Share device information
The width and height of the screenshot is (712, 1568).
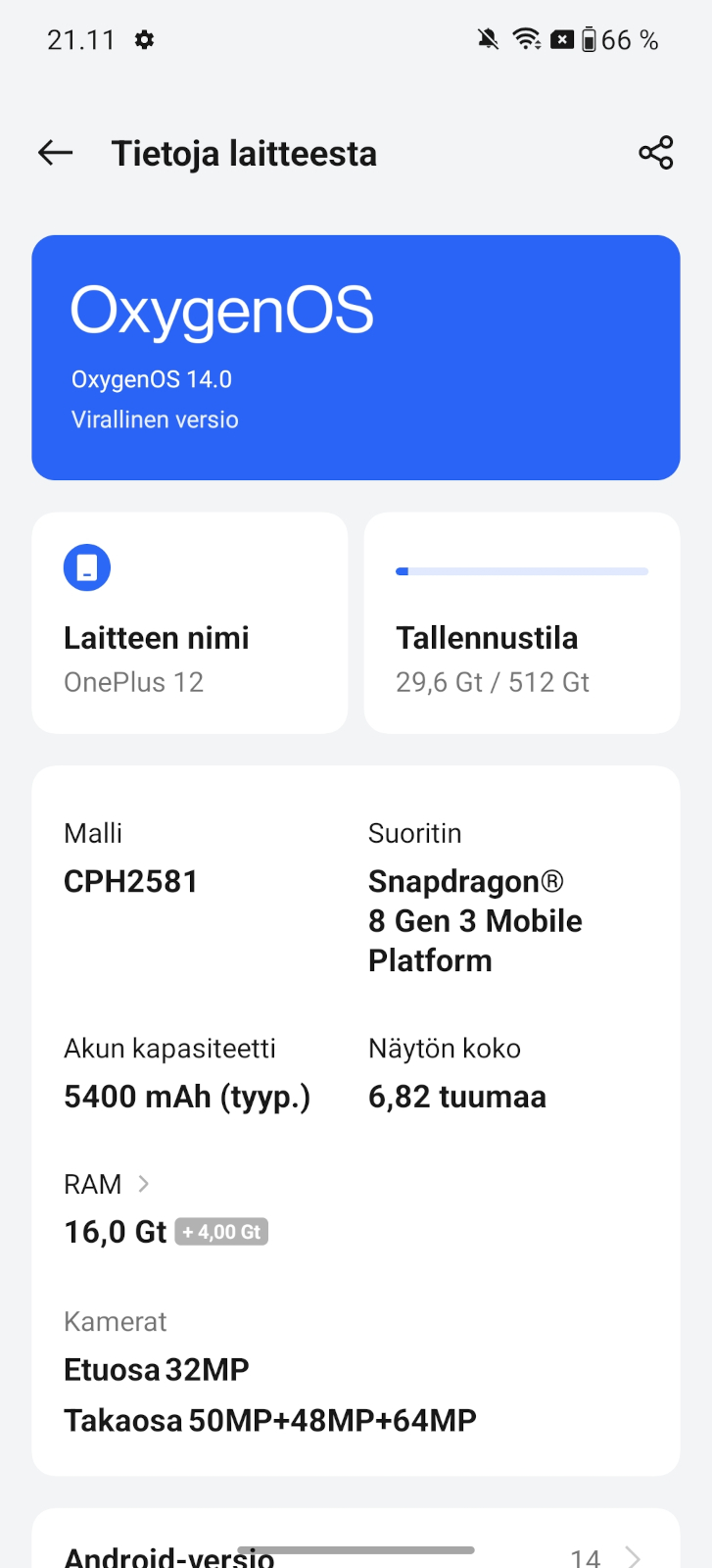pyautogui.click(x=655, y=153)
